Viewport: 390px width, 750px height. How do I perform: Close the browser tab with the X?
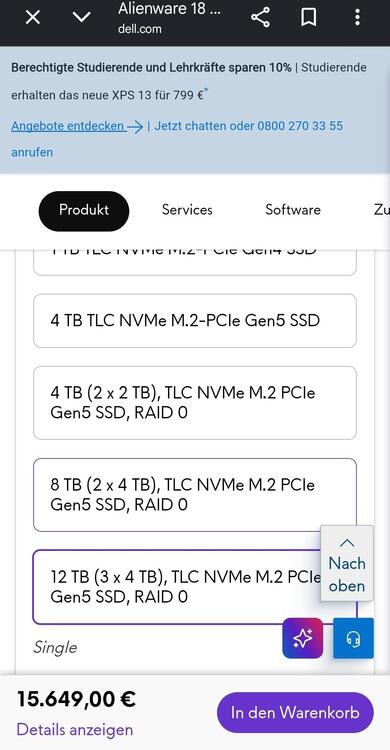coord(33,18)
